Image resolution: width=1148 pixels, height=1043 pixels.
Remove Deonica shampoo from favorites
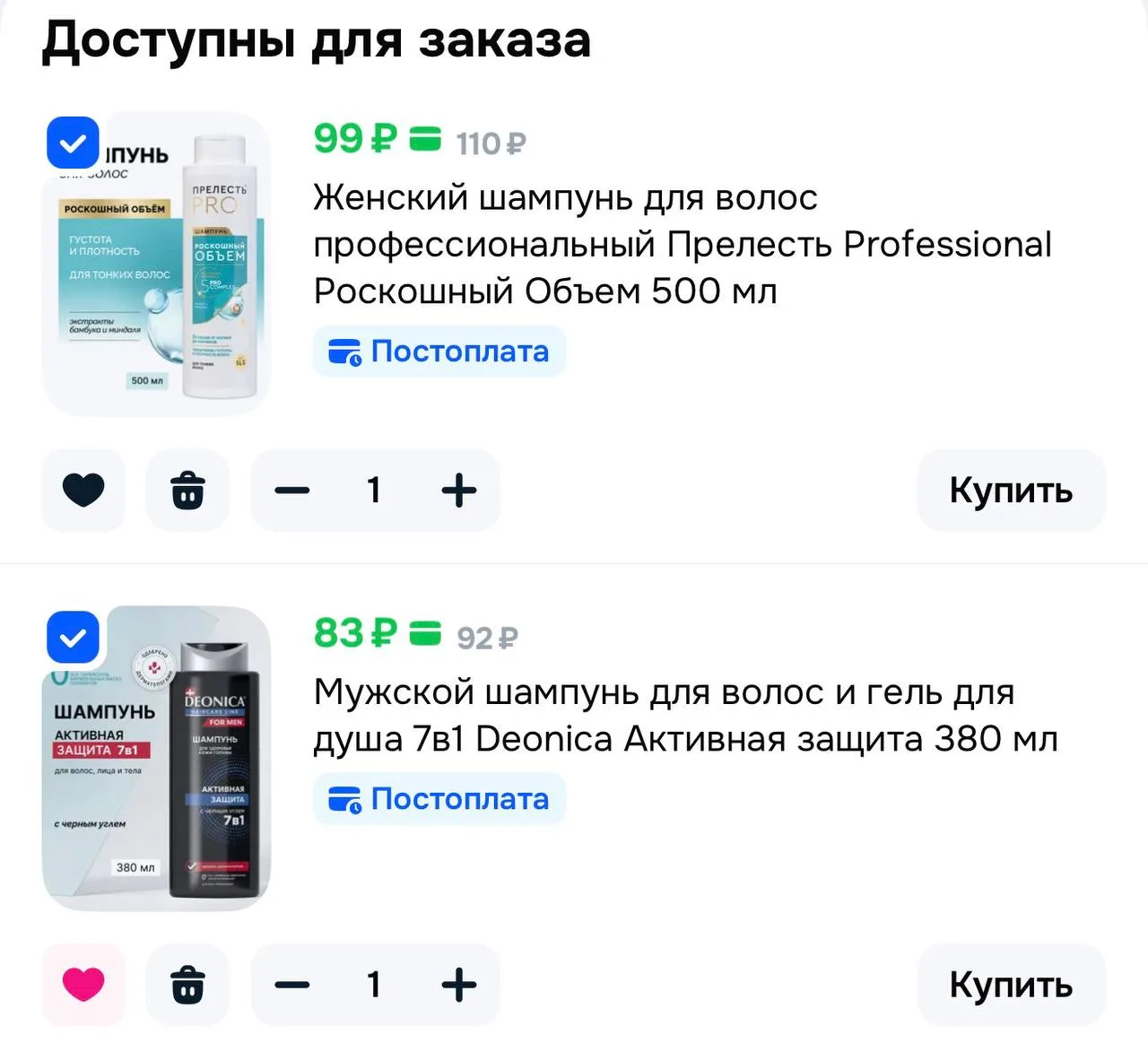click(x=83, y=985)
